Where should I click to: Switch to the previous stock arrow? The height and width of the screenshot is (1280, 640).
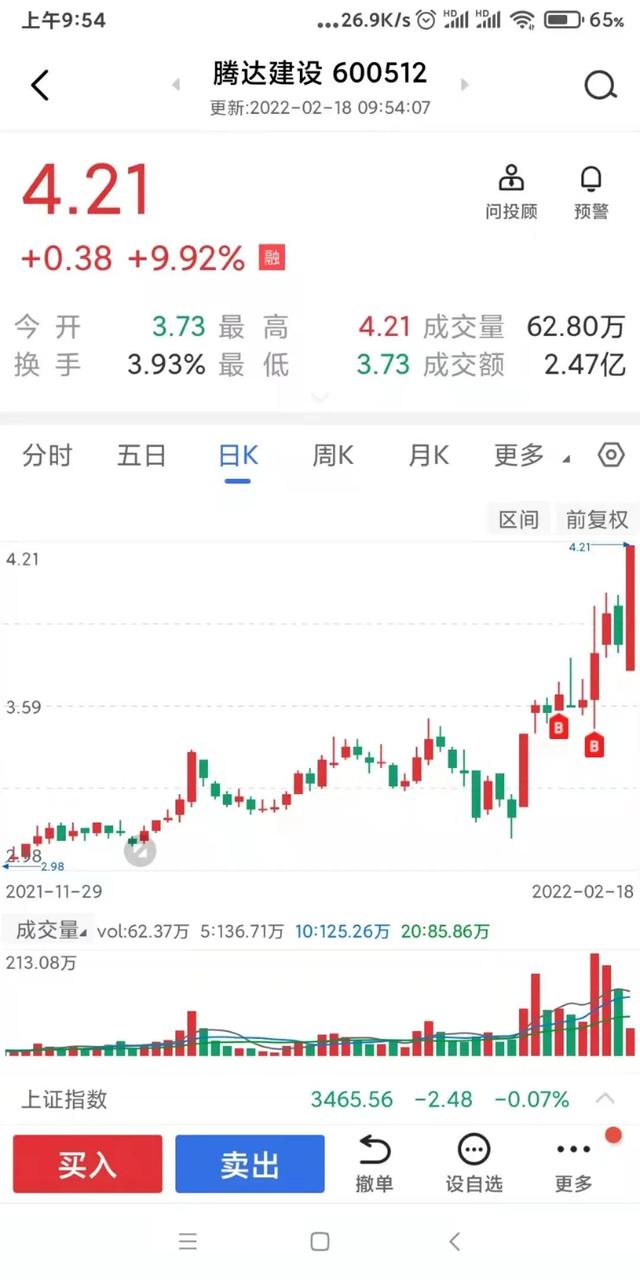click(176, 85)
